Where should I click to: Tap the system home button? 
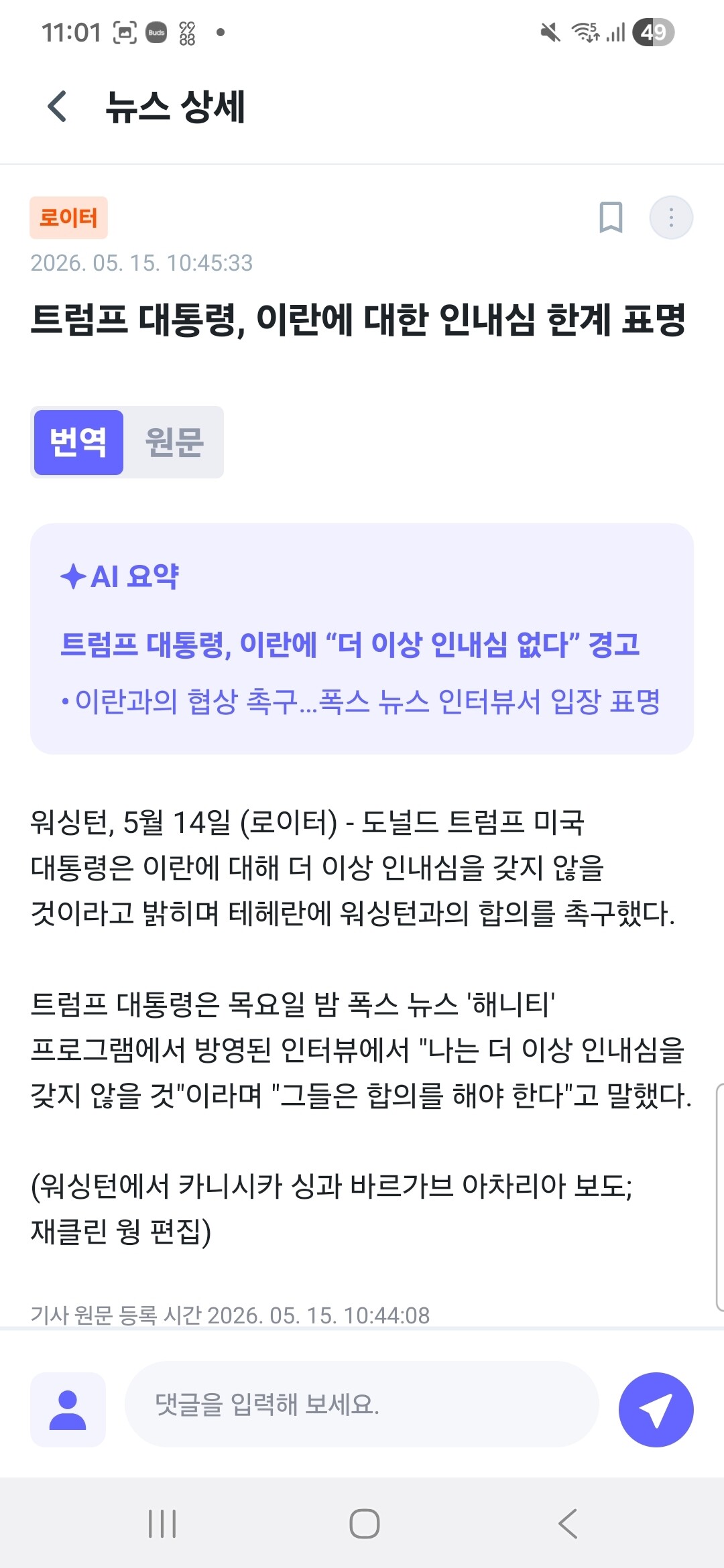(364, 1523)
